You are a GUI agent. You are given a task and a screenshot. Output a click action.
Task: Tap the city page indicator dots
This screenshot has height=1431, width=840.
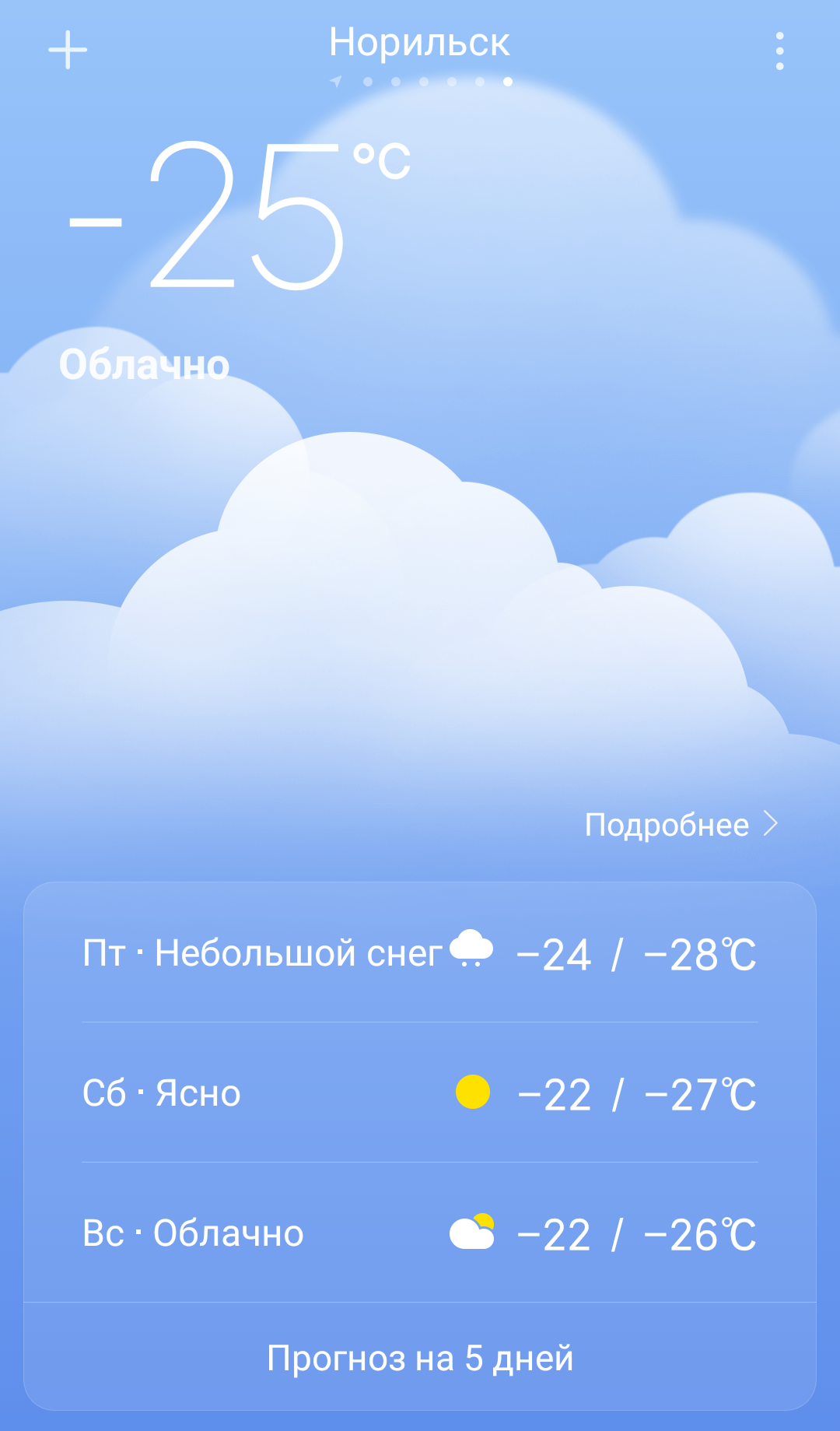click(421, 82)
